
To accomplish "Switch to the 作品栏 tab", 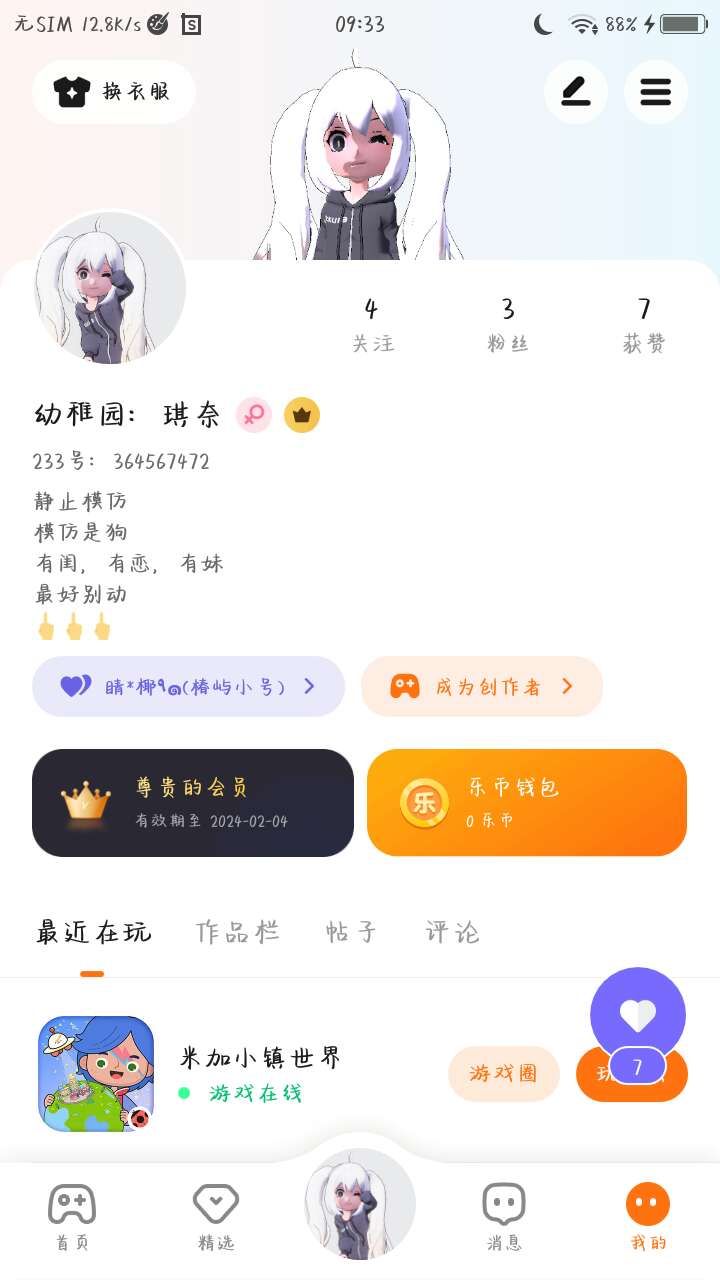I will (x=238, y=932).
